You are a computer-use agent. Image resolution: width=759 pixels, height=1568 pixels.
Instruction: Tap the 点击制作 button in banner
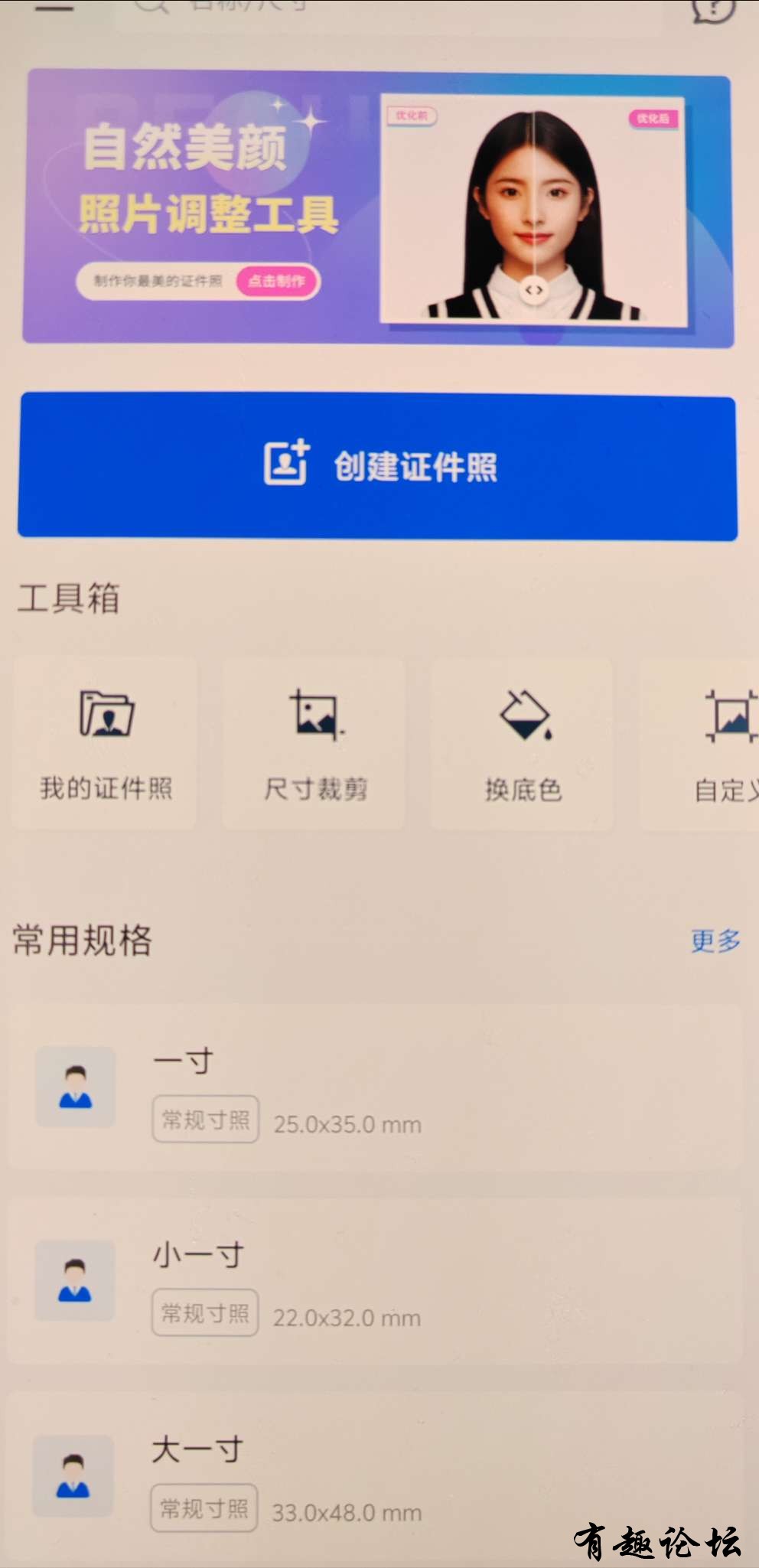click(277, 282)
